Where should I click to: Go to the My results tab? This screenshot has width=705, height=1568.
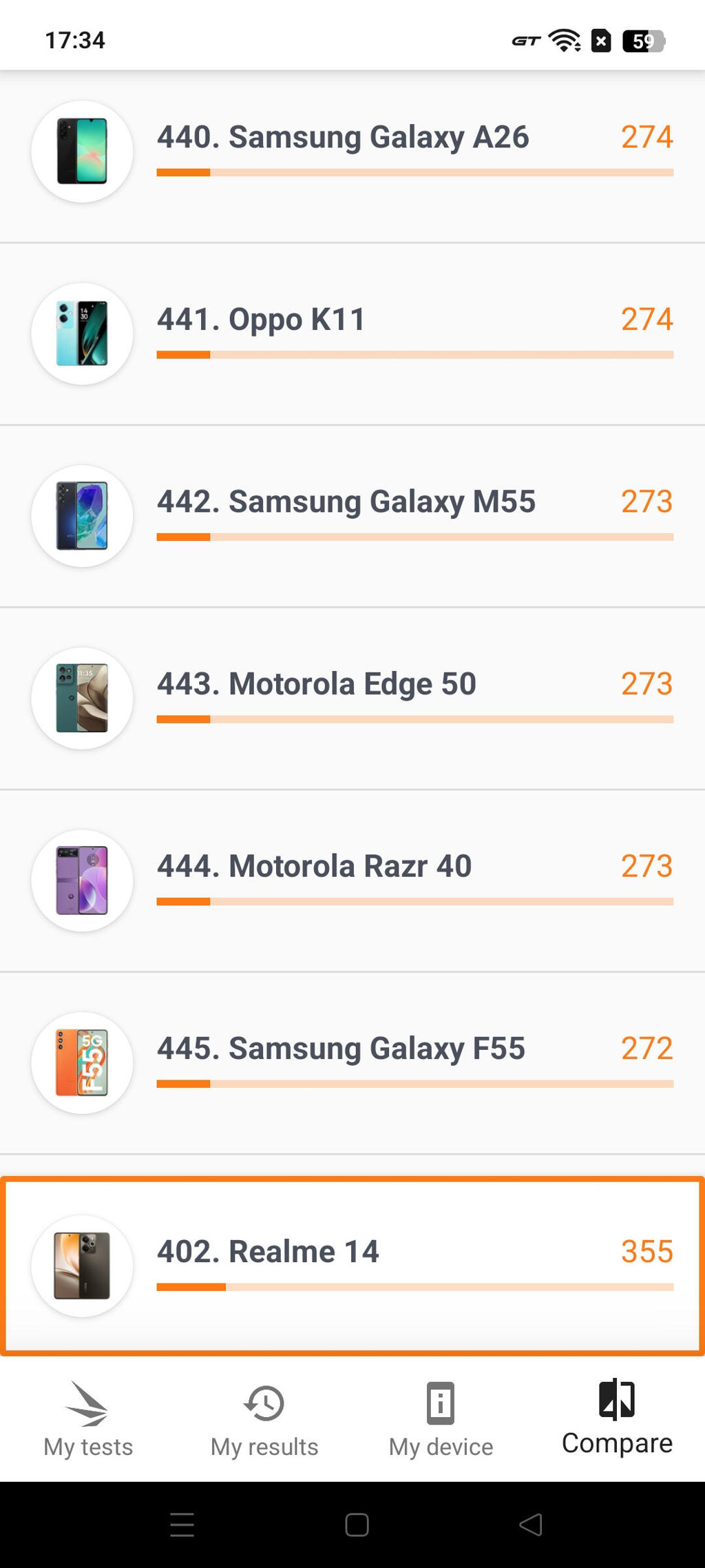(264, 1419)
